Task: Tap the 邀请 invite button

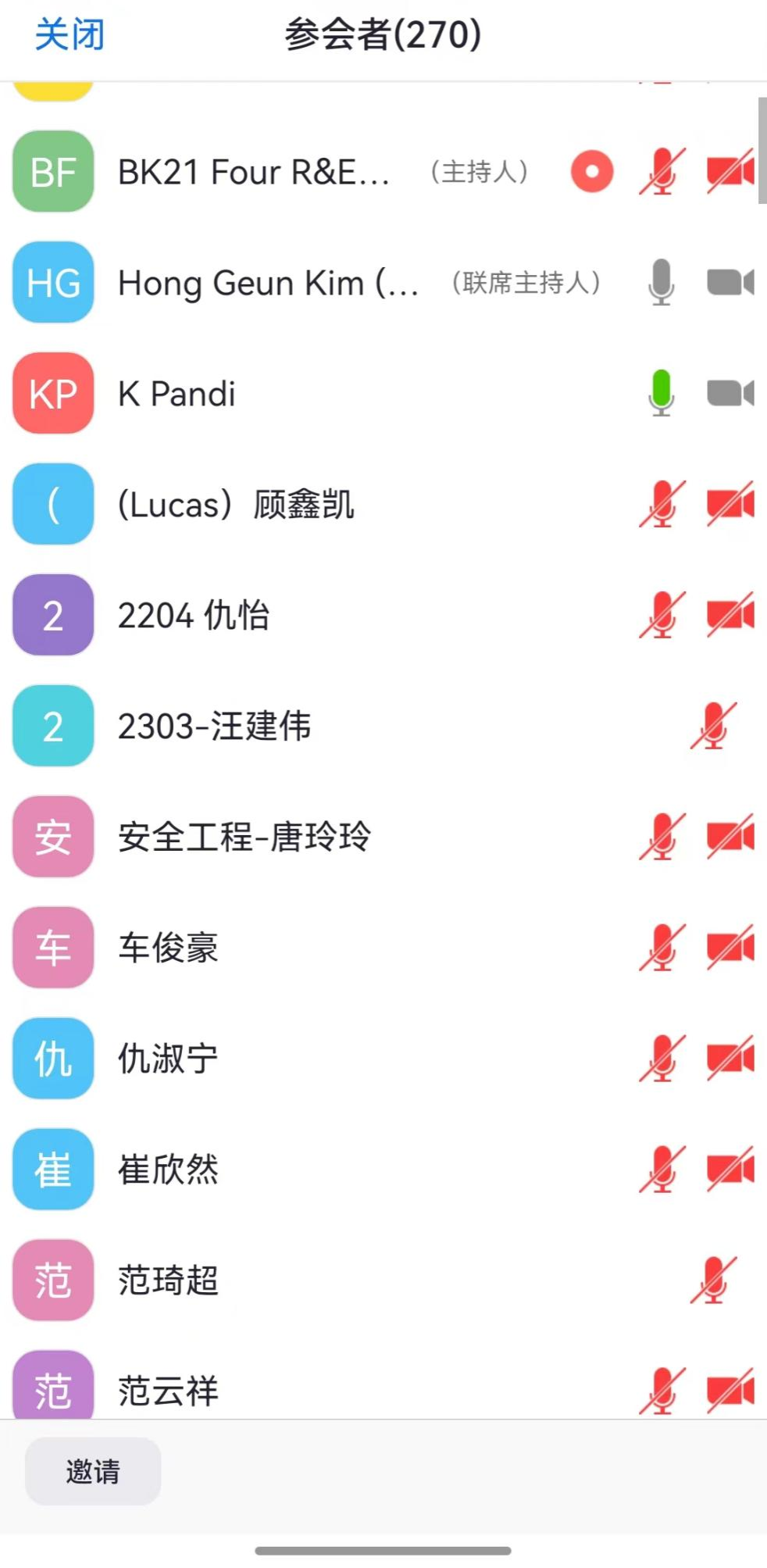Action: 93,1471
